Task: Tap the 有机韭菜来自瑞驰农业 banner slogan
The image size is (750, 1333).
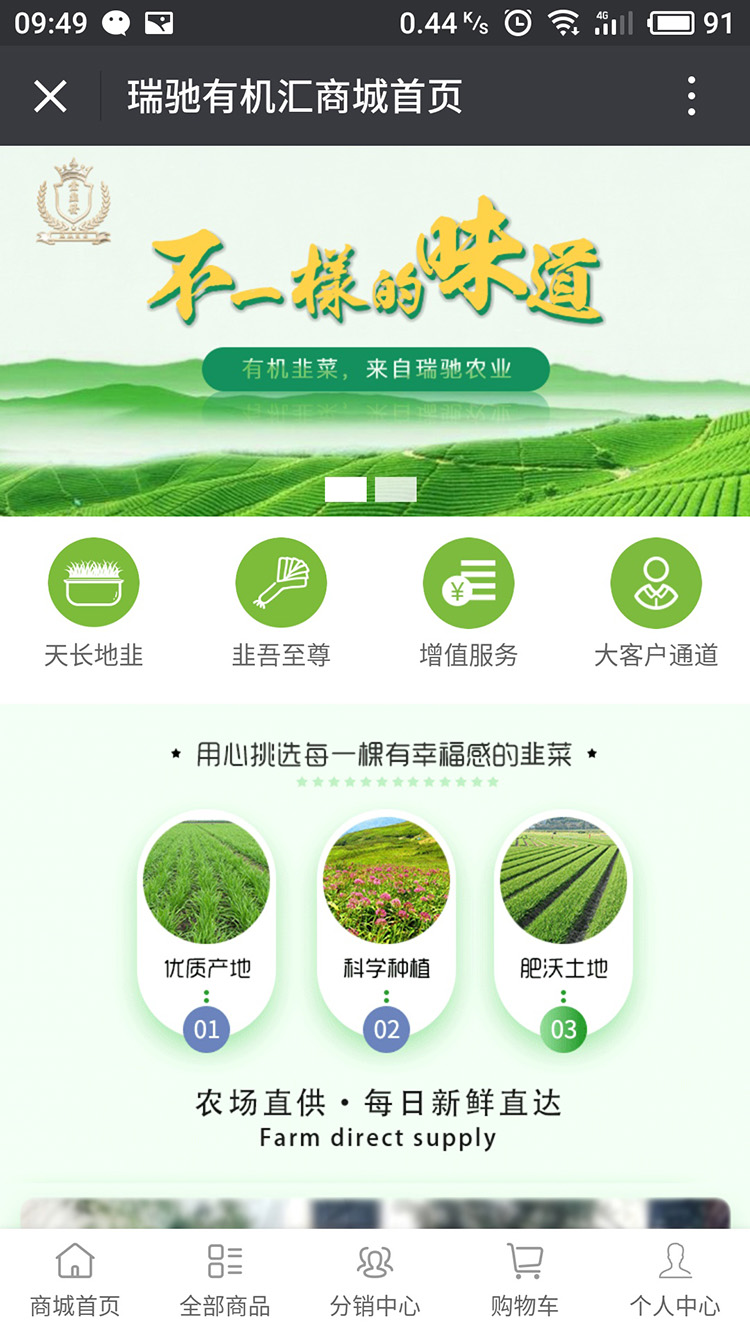Action: [375, 368]
